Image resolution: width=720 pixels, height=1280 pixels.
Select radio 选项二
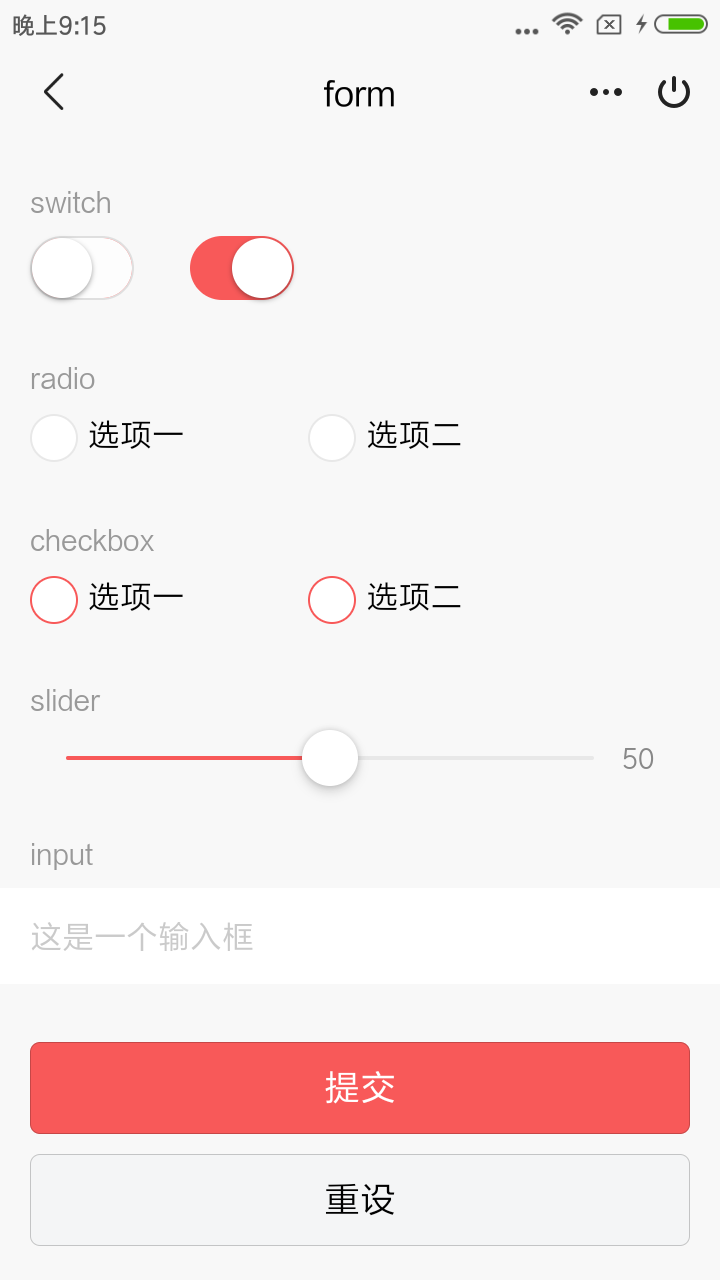(x=332, y=438)
